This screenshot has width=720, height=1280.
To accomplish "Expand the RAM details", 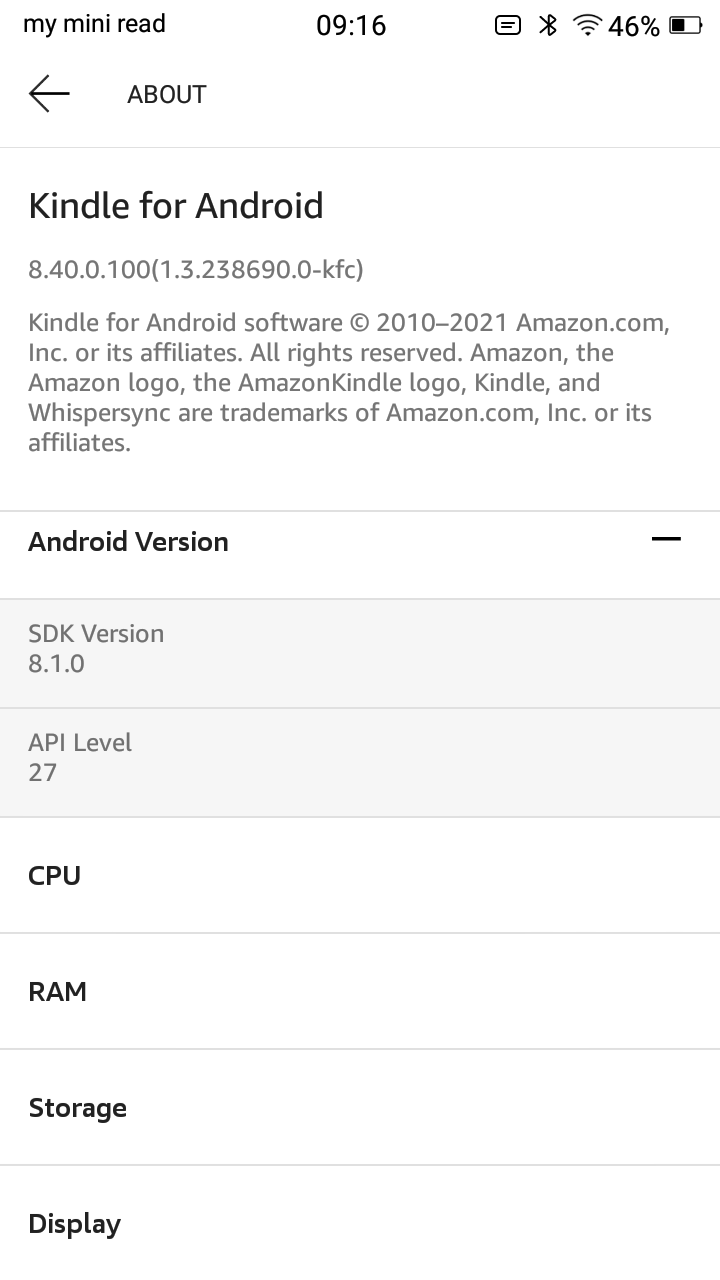I will pos(360,991).
